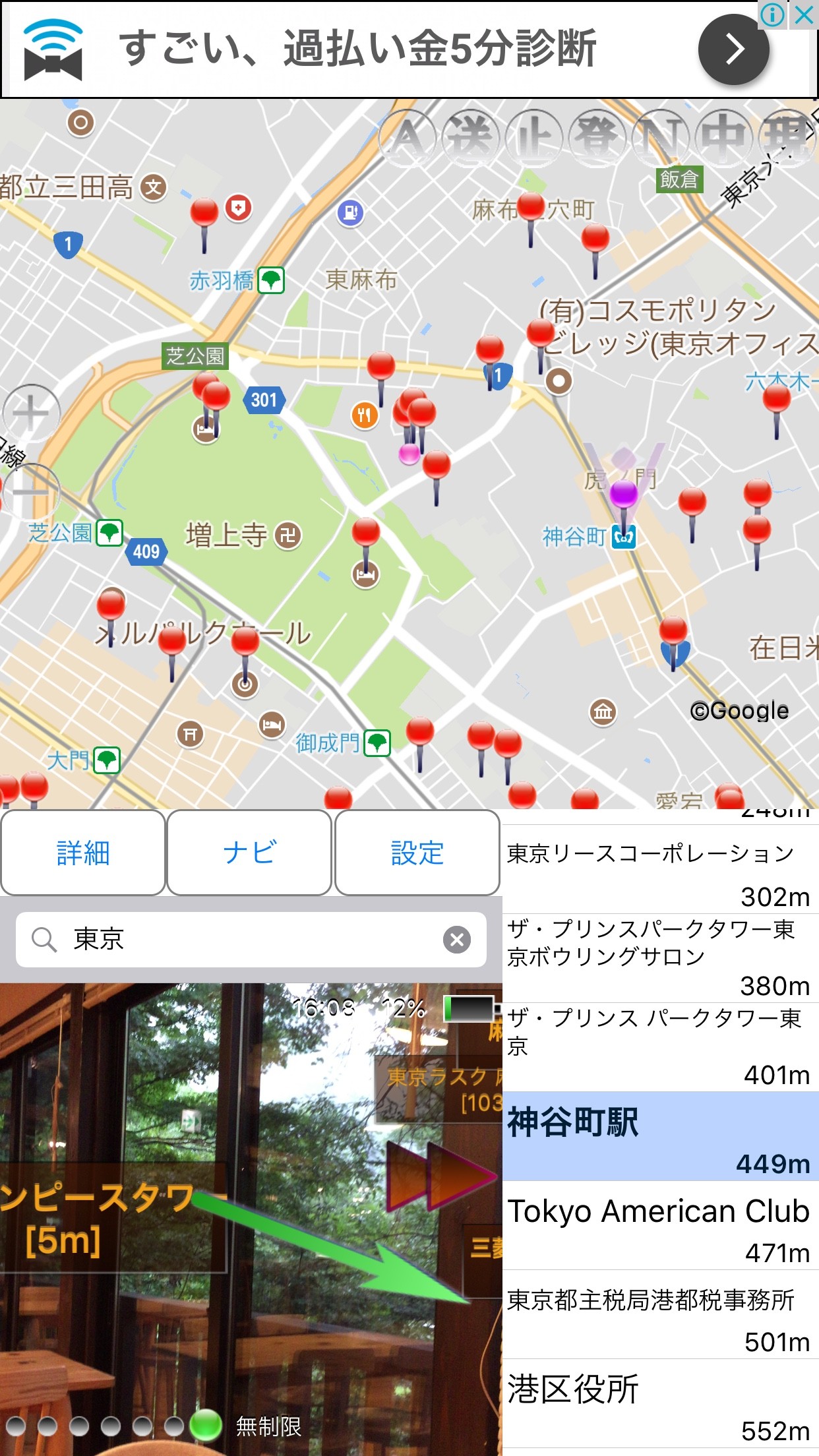The width and height of the screenshot is (819, 1456).
Task: Open 設定 settings
Action: point(417,853)
